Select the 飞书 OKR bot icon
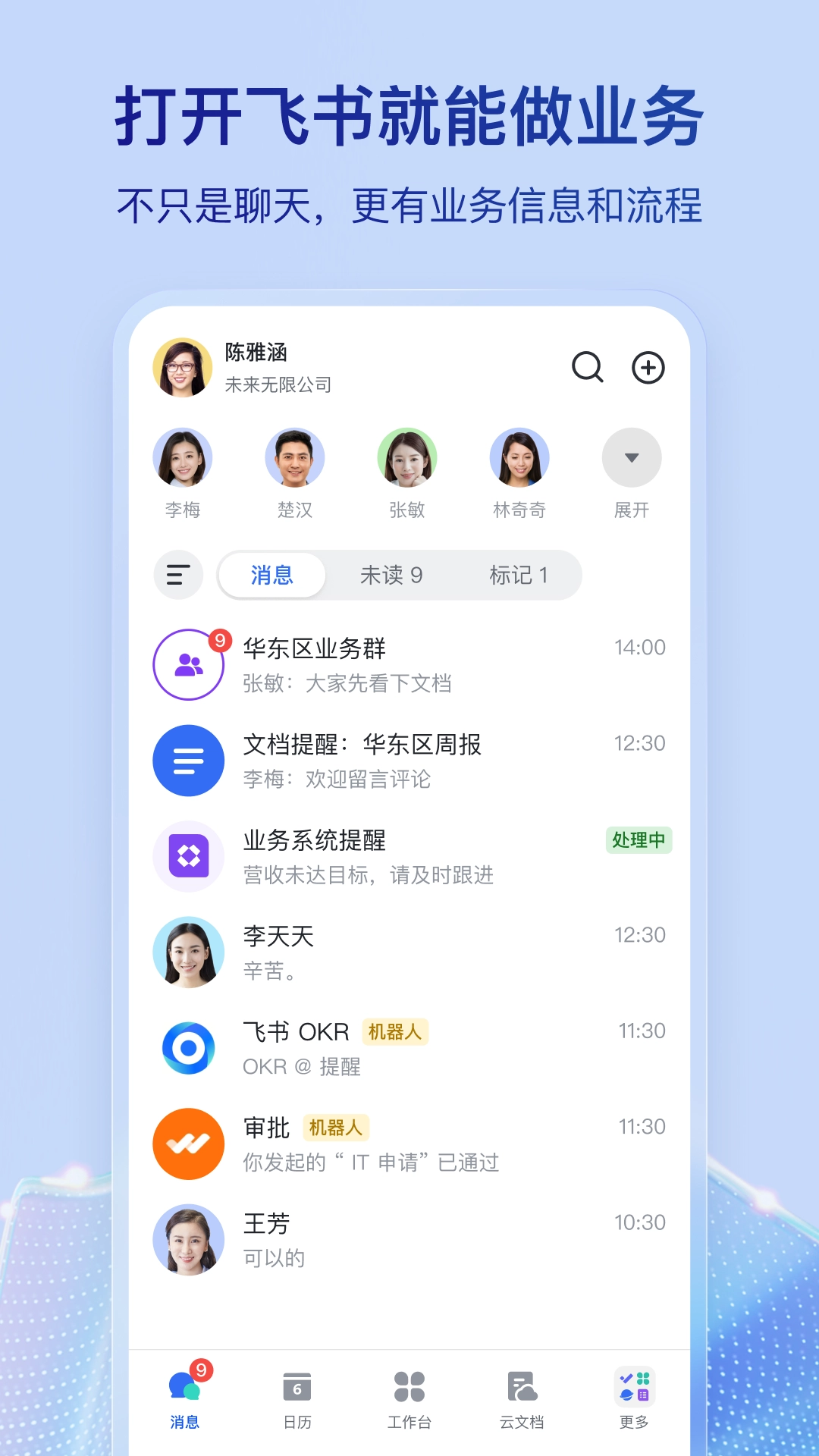The image size is (819, 1456). [188, 1048]
